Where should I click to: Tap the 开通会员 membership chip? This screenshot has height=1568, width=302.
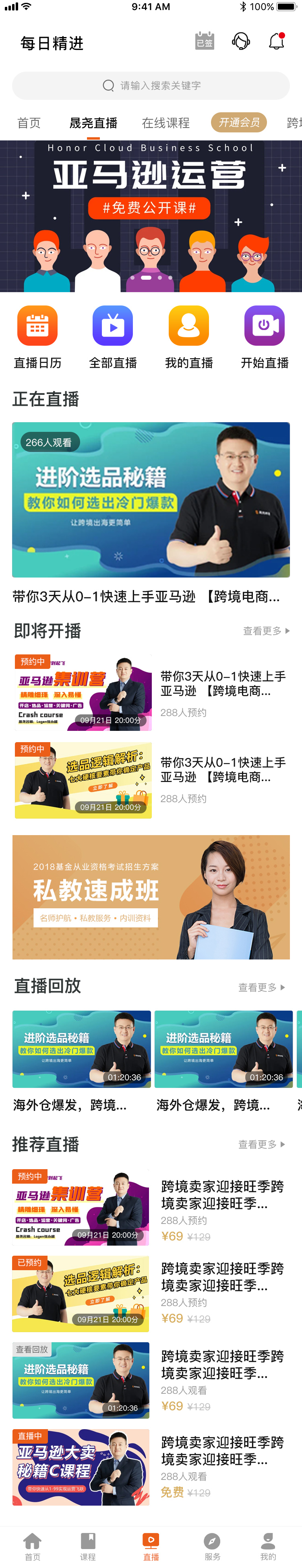(239, 122)
